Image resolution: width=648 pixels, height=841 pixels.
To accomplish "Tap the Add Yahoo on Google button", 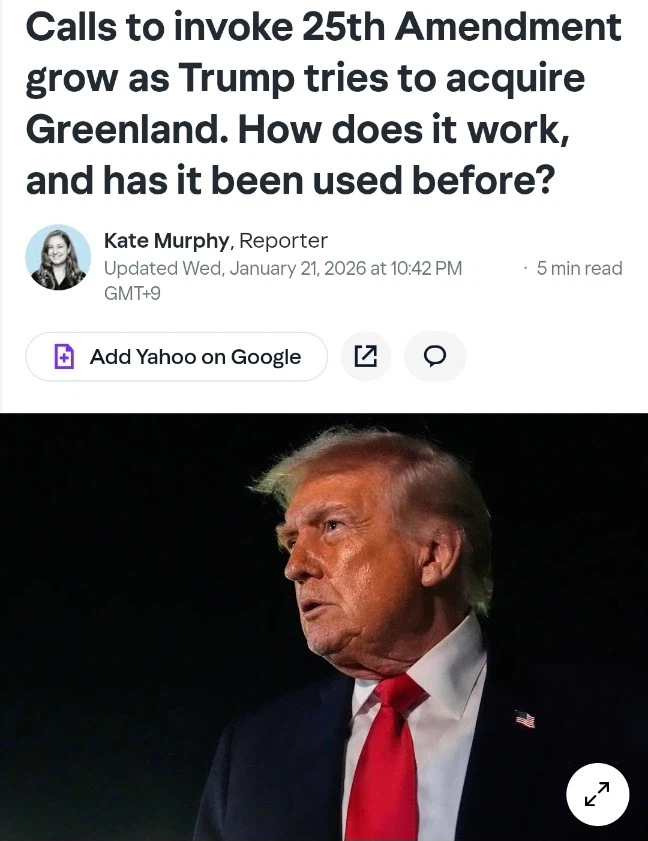I will [177, 357].
